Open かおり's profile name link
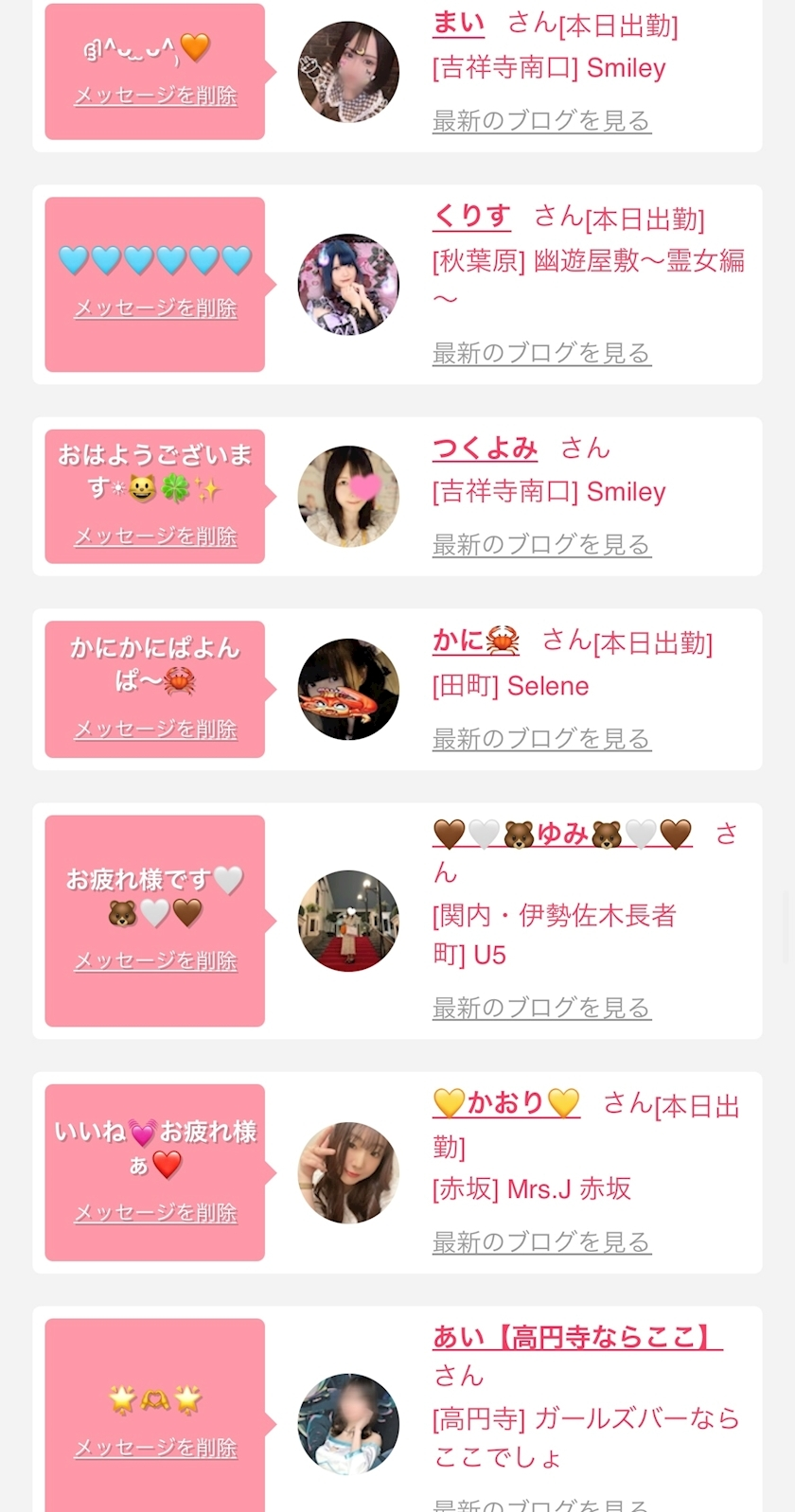Image resolution: width=795 pixels, height=1512 pixels. click(506, 1103)
